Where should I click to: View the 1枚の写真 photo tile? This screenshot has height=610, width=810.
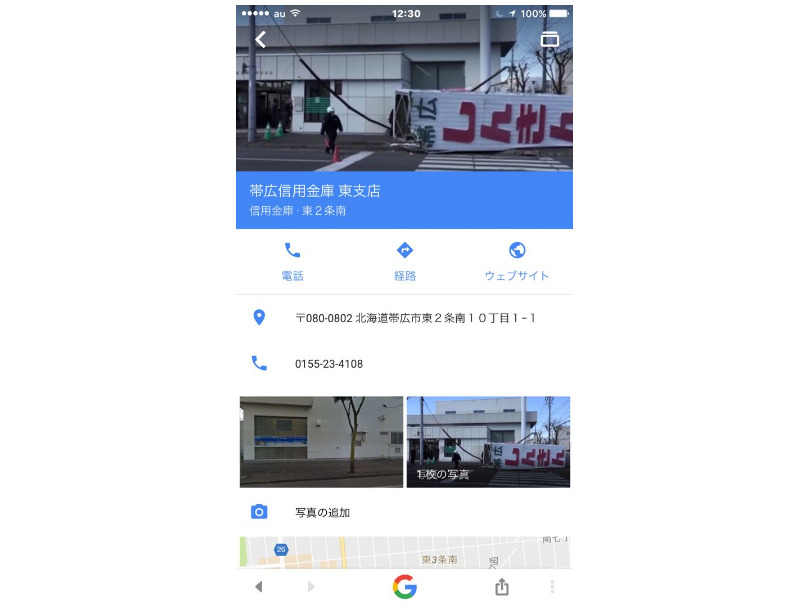pos(488,442)
